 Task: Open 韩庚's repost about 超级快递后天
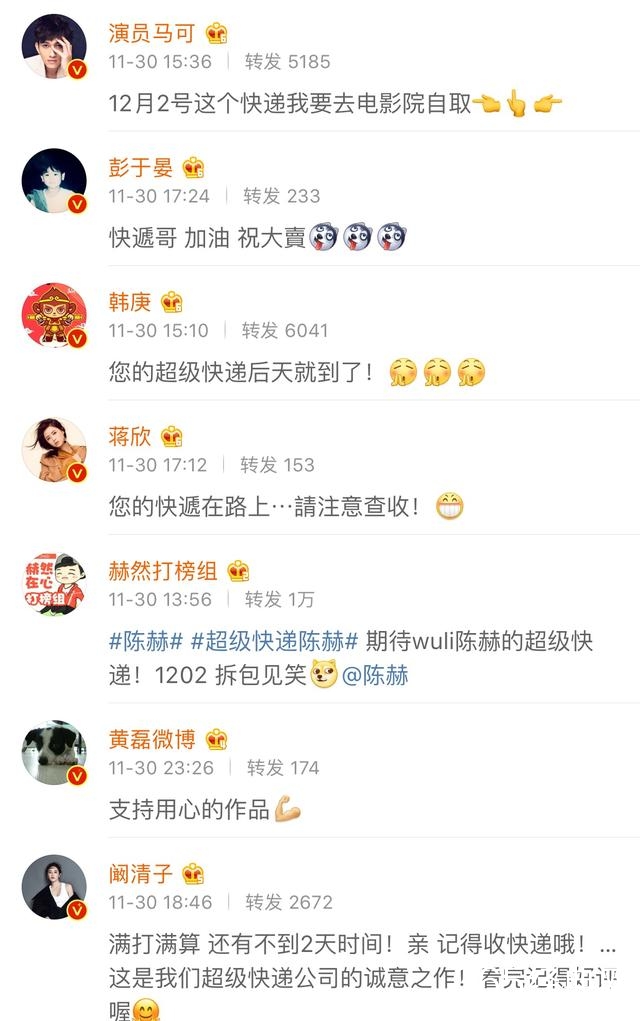(240, 373)
